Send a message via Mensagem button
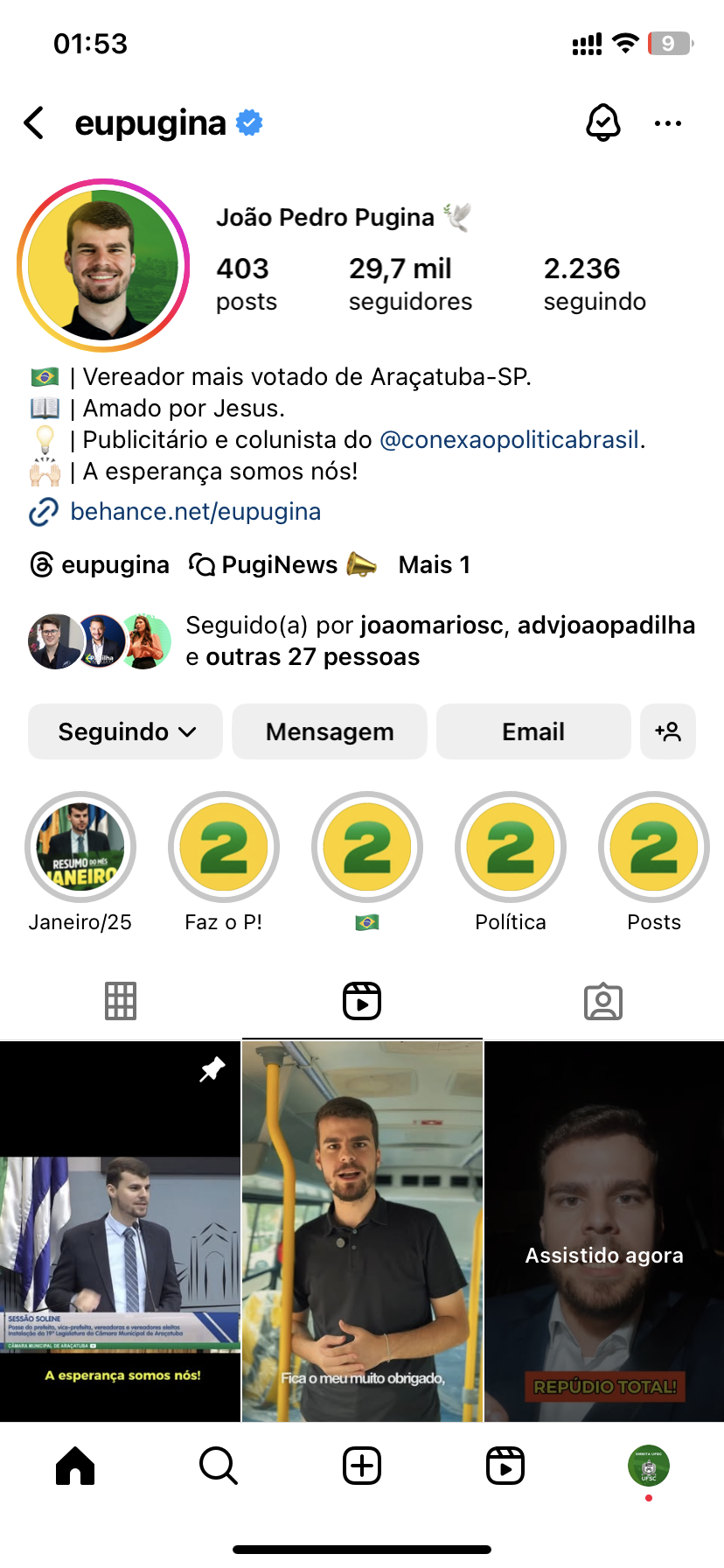724x1568 pixels. click(330, 731)
